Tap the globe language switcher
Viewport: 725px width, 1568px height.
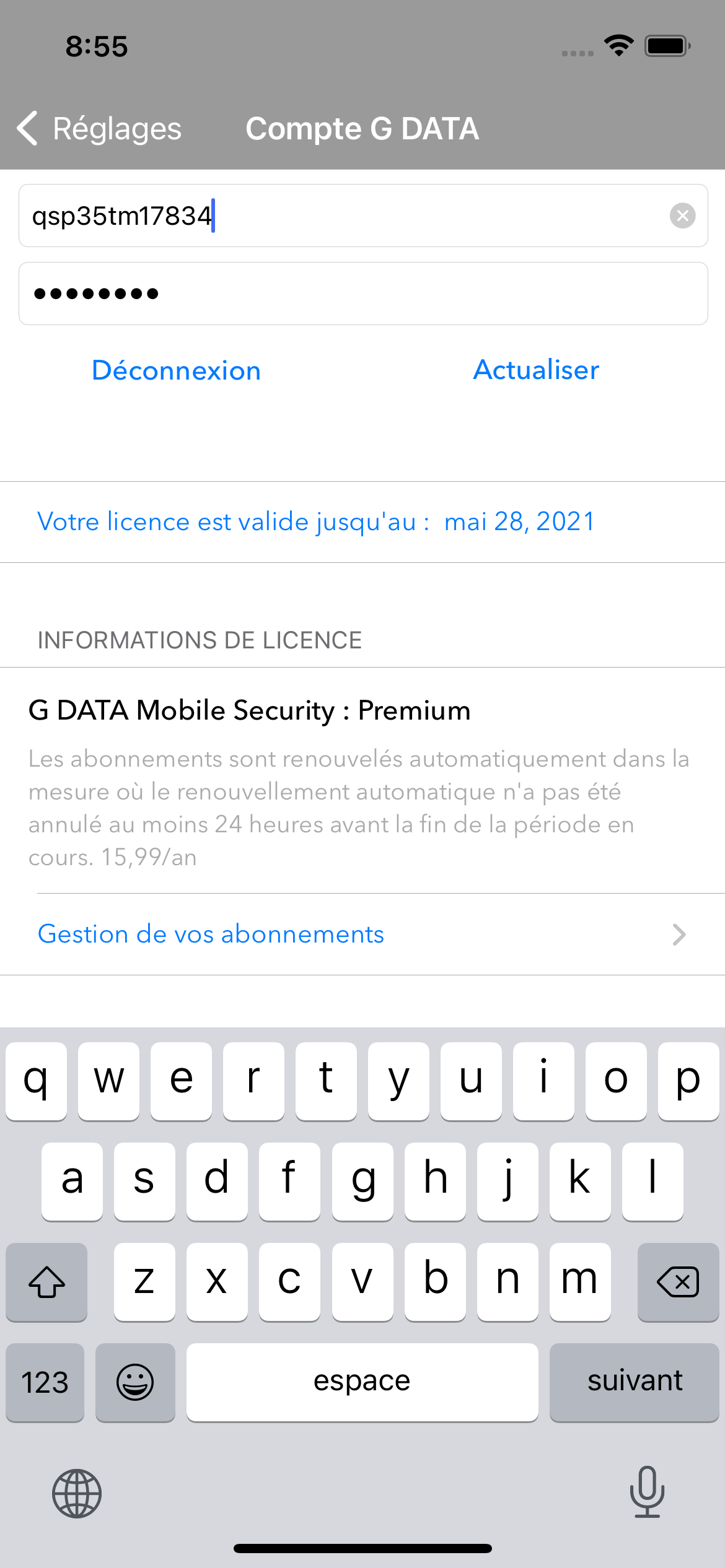point(77,1493)
